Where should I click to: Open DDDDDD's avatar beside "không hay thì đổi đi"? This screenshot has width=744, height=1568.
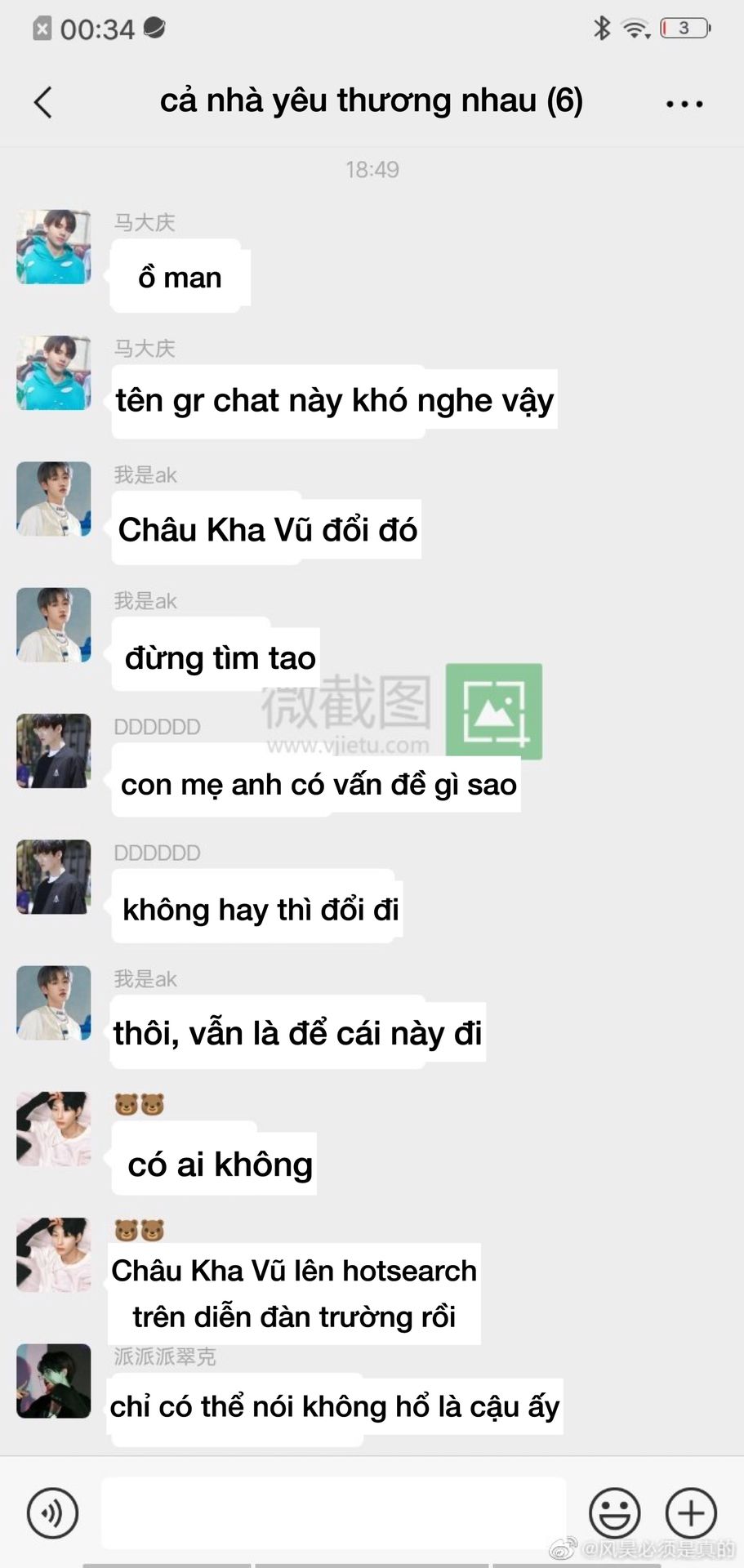pyautogui.click(x=54, y=877)
